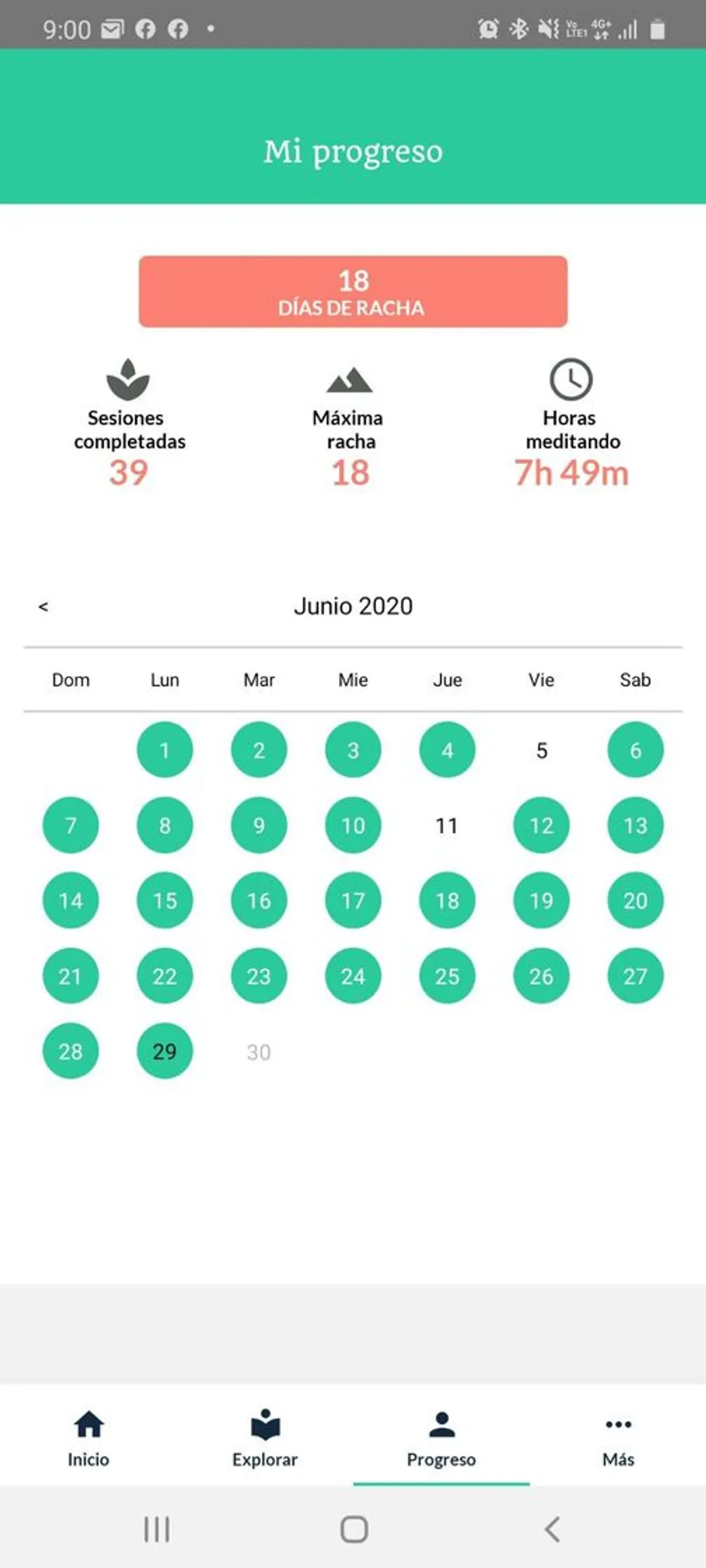The height and width of the screenshot is (1568, 706).
Task: Select day 1 in the calendar
Action: (x=165, y=749)
